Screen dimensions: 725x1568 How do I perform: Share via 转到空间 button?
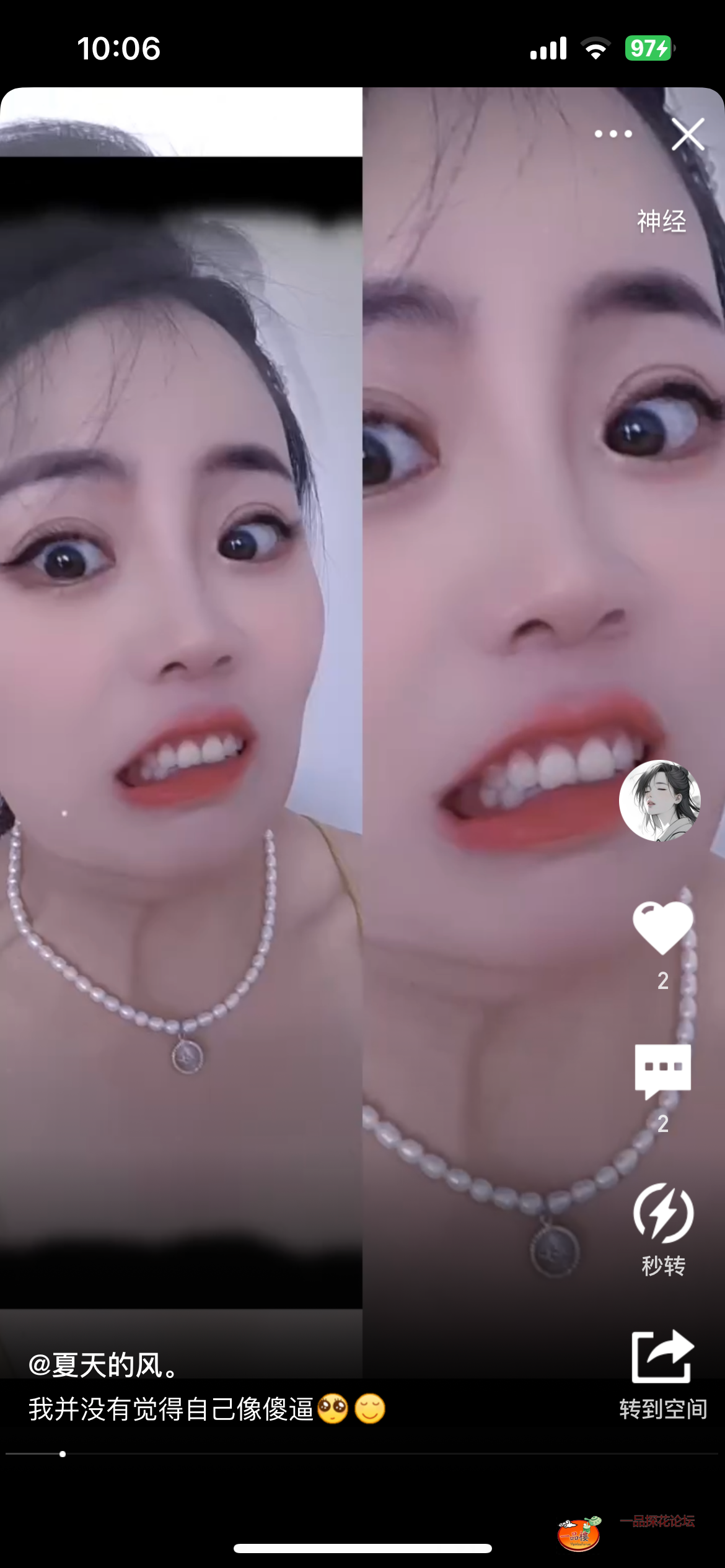coord(662,1357)
